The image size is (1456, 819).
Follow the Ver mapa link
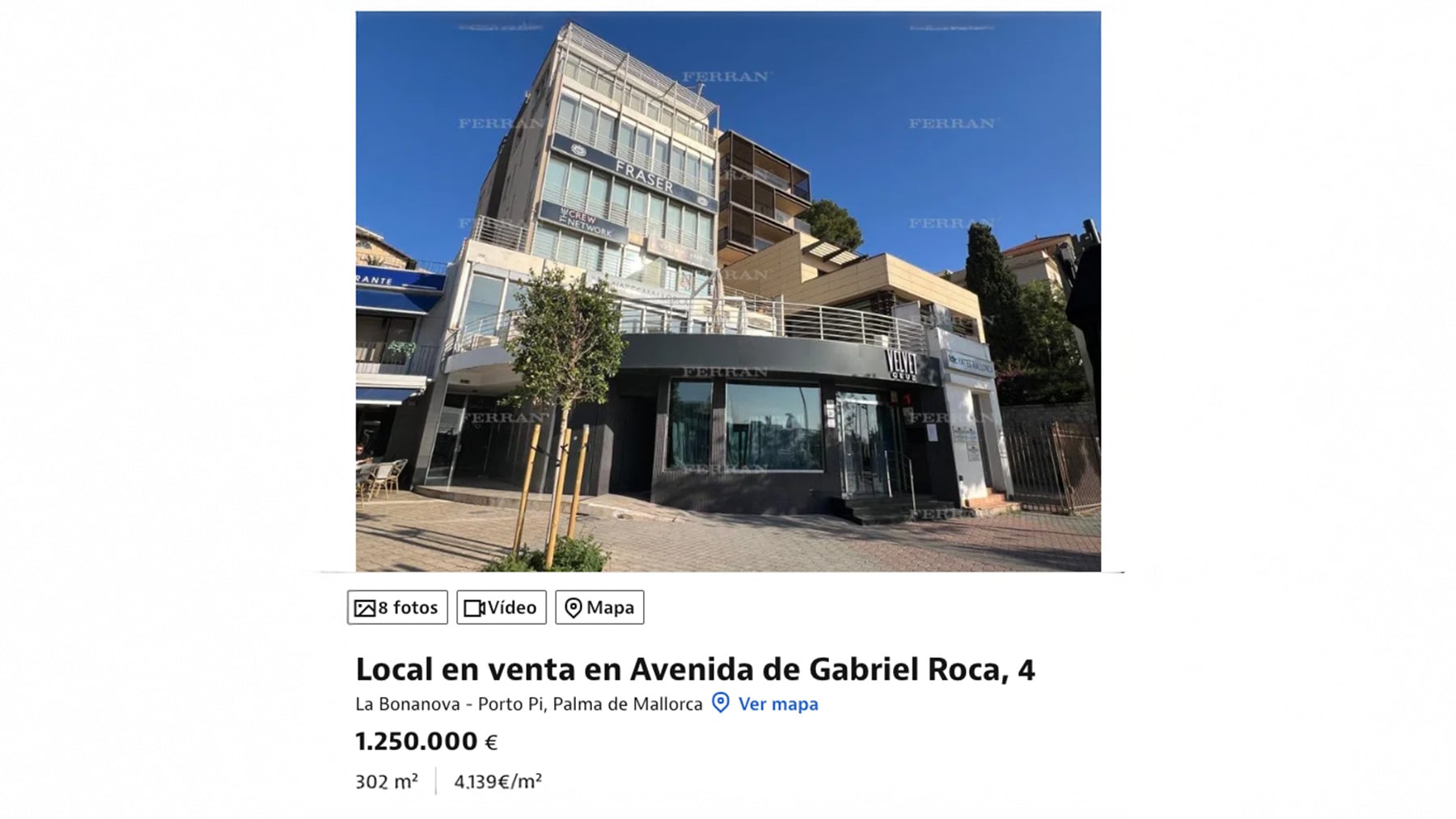point(777,704)
